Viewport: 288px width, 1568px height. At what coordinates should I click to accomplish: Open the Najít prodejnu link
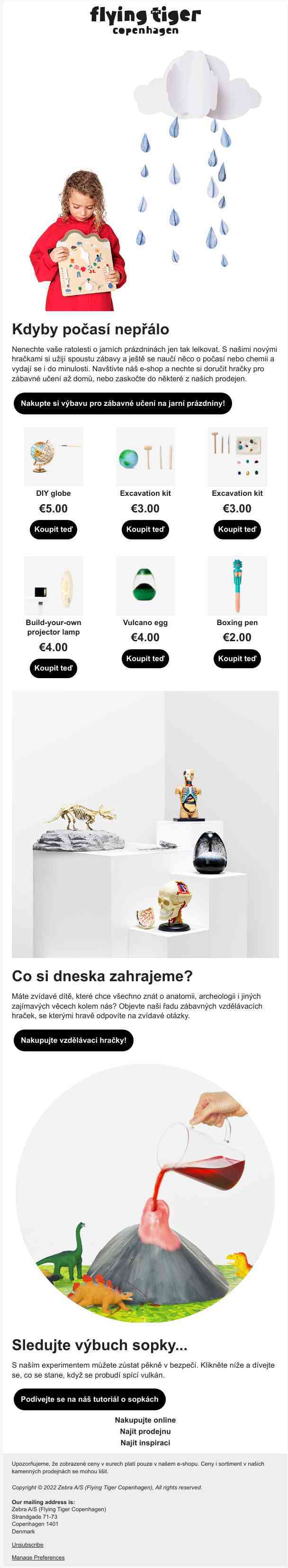point(145,1431)
